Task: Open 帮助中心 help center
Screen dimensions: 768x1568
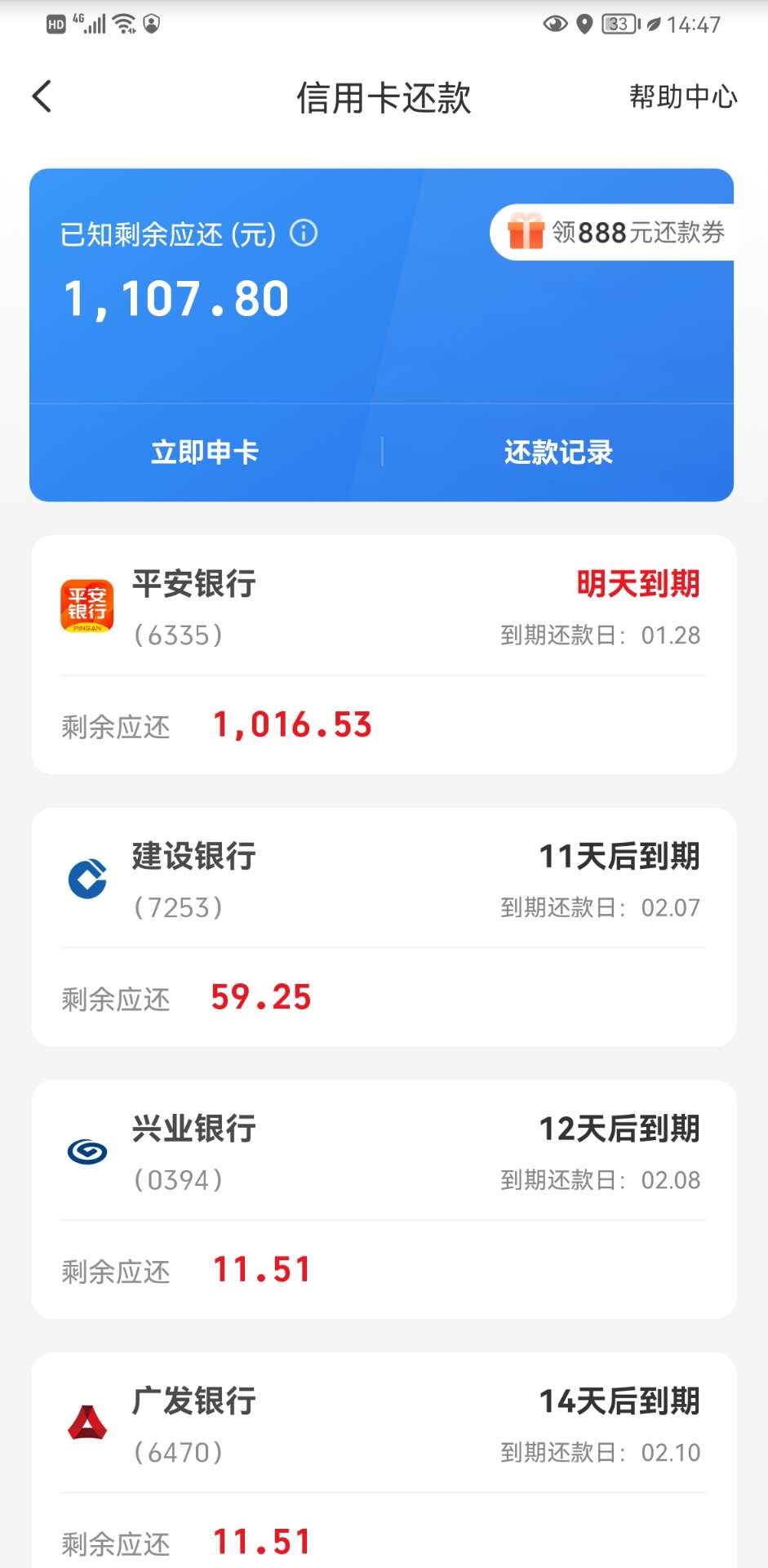Action: [683, 96]
